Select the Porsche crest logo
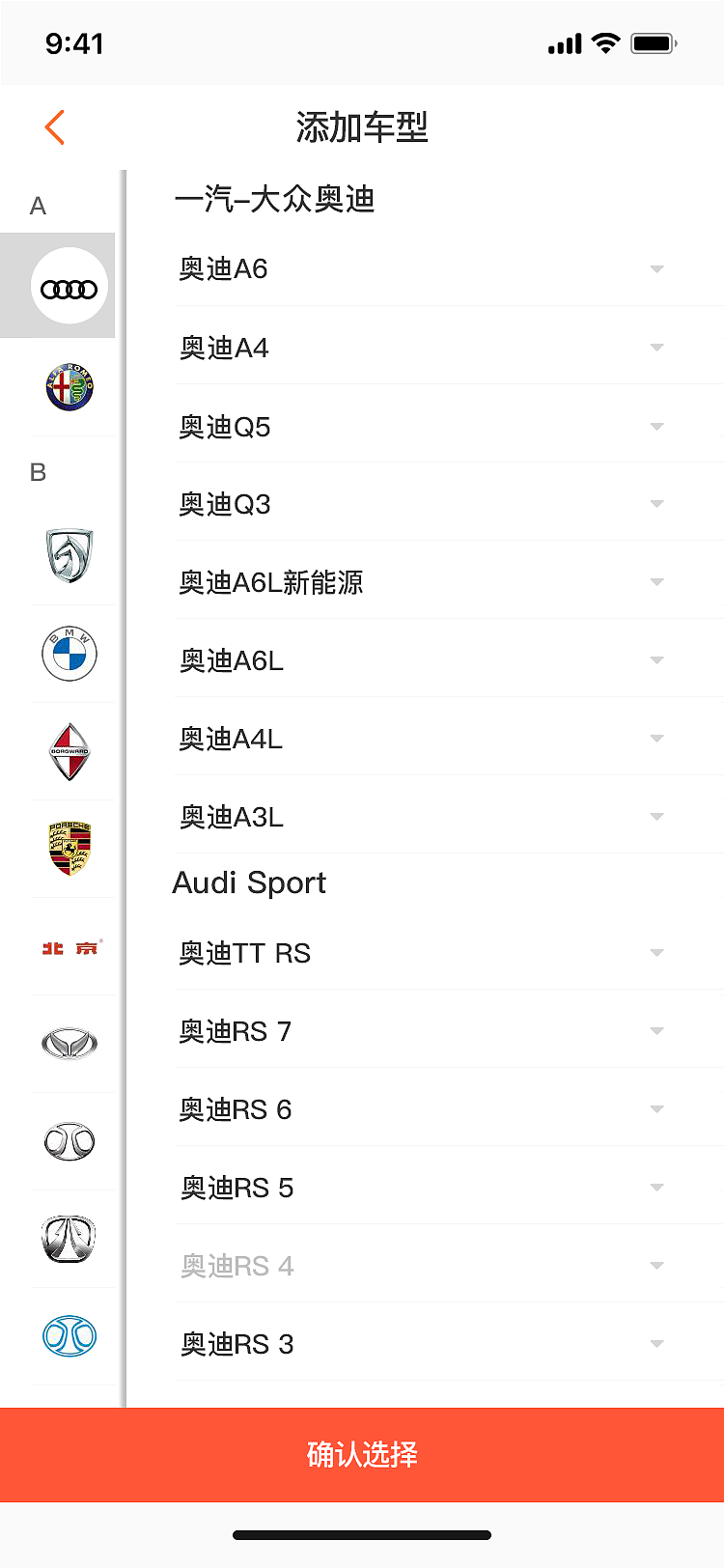The image size is (724, 1568). pos(70,849)
